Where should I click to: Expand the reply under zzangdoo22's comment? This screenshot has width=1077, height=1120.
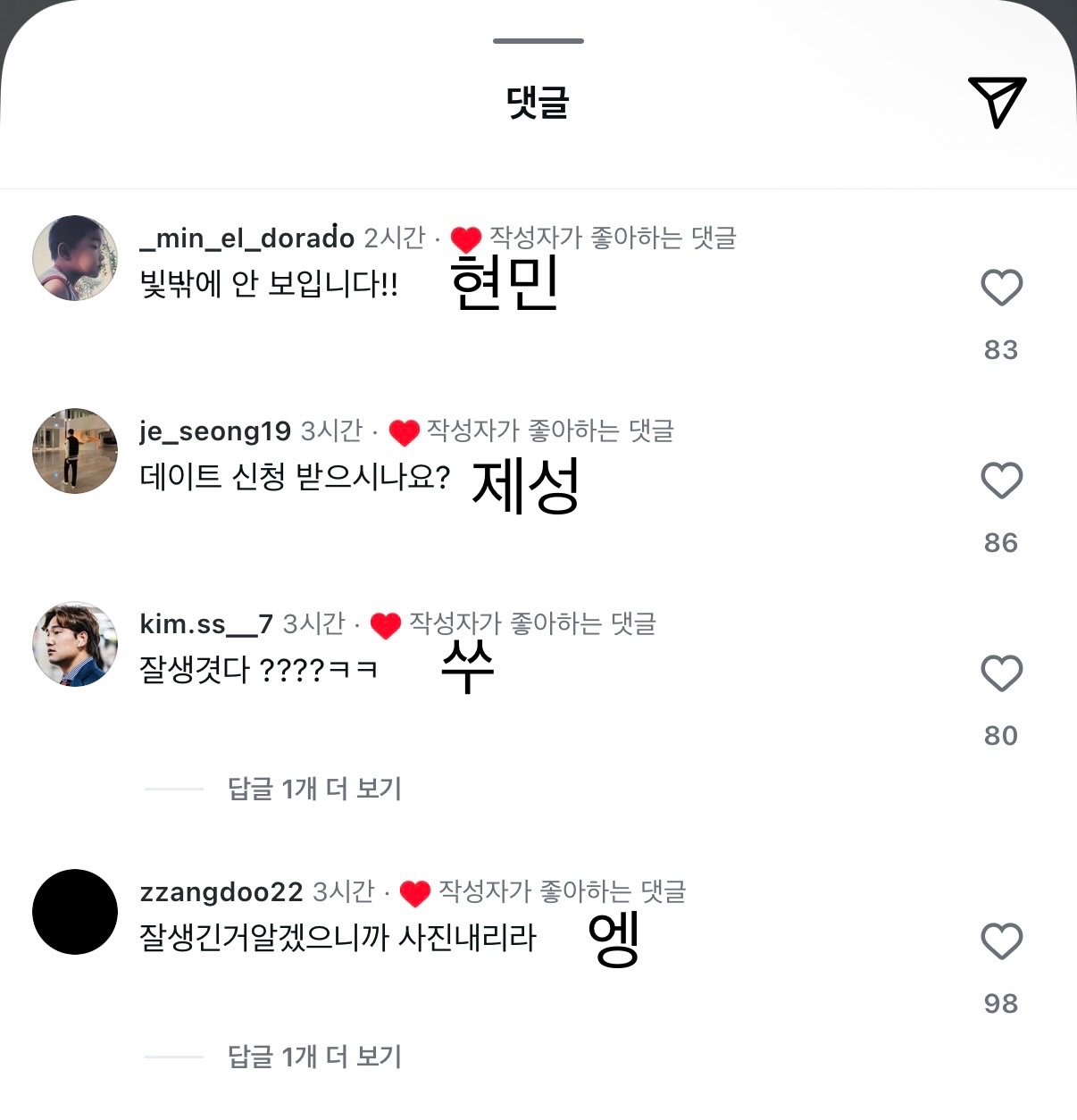point(314,1057)
